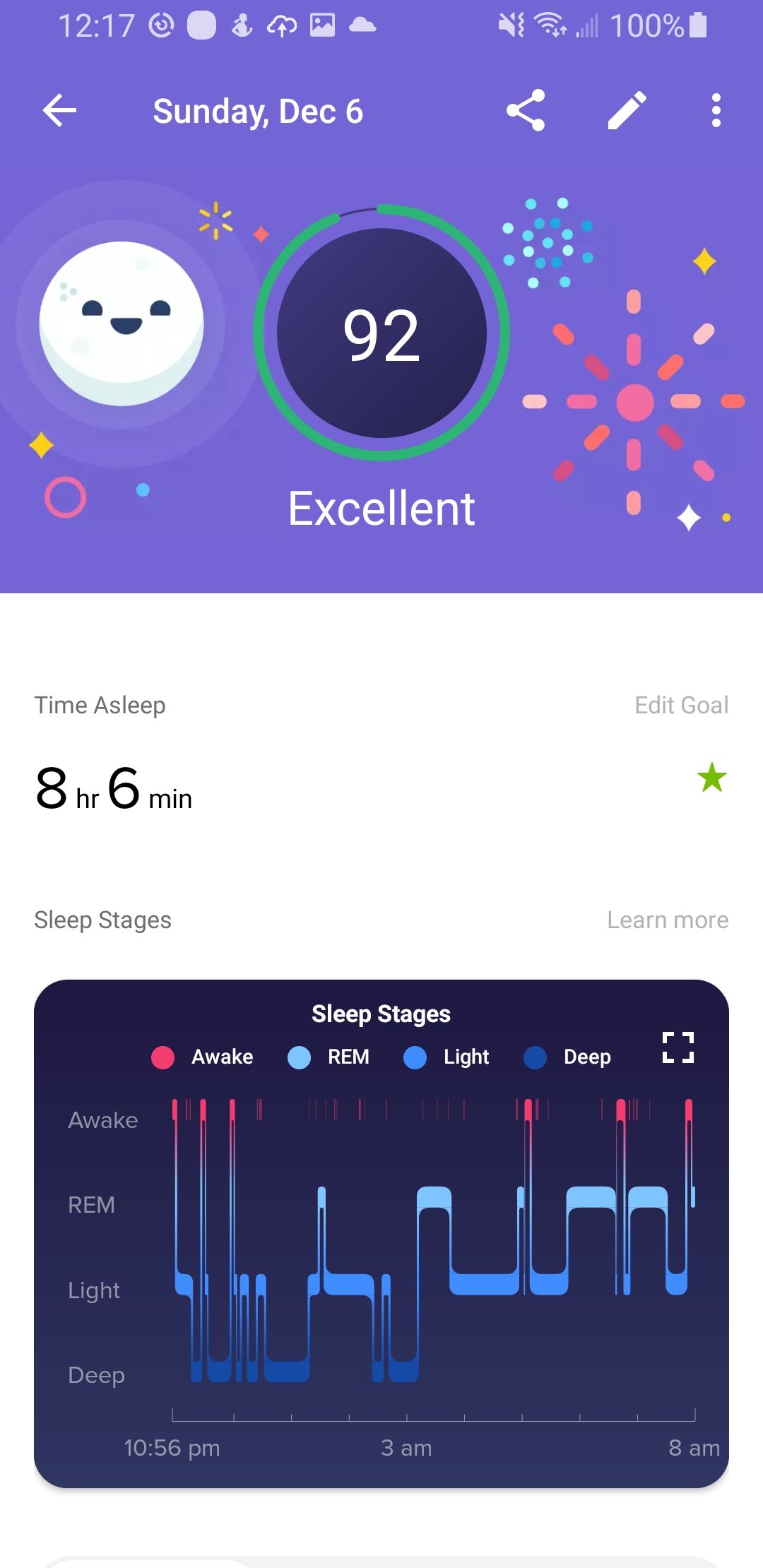
Task: Edit the sleep log with pencil
Action: point(627,111)
